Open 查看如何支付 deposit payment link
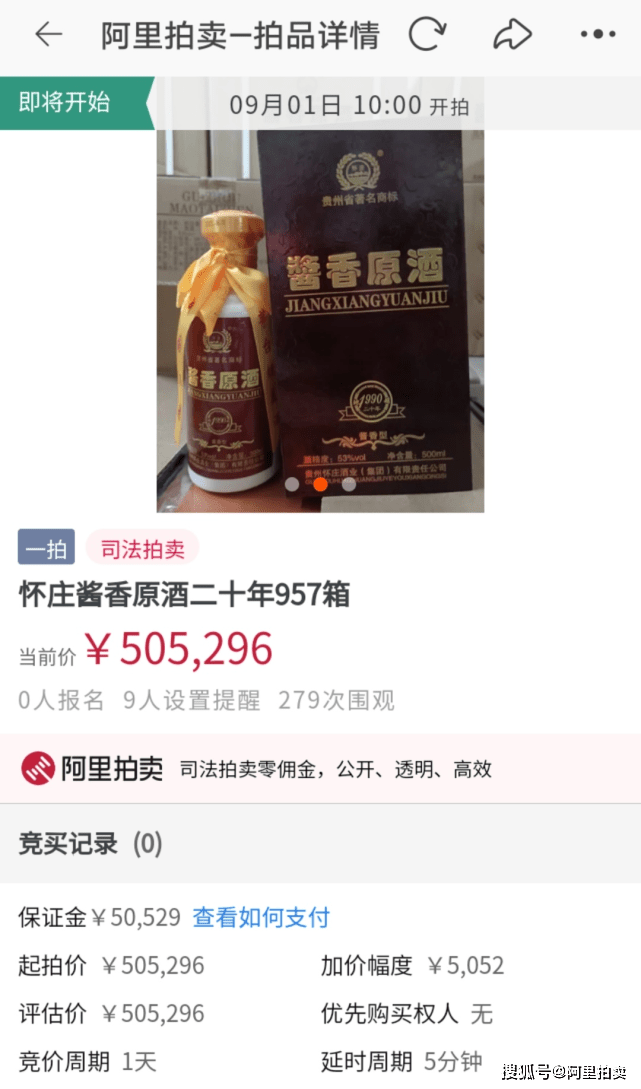The width and height of the screenshot is (641, 1089). 261,917
